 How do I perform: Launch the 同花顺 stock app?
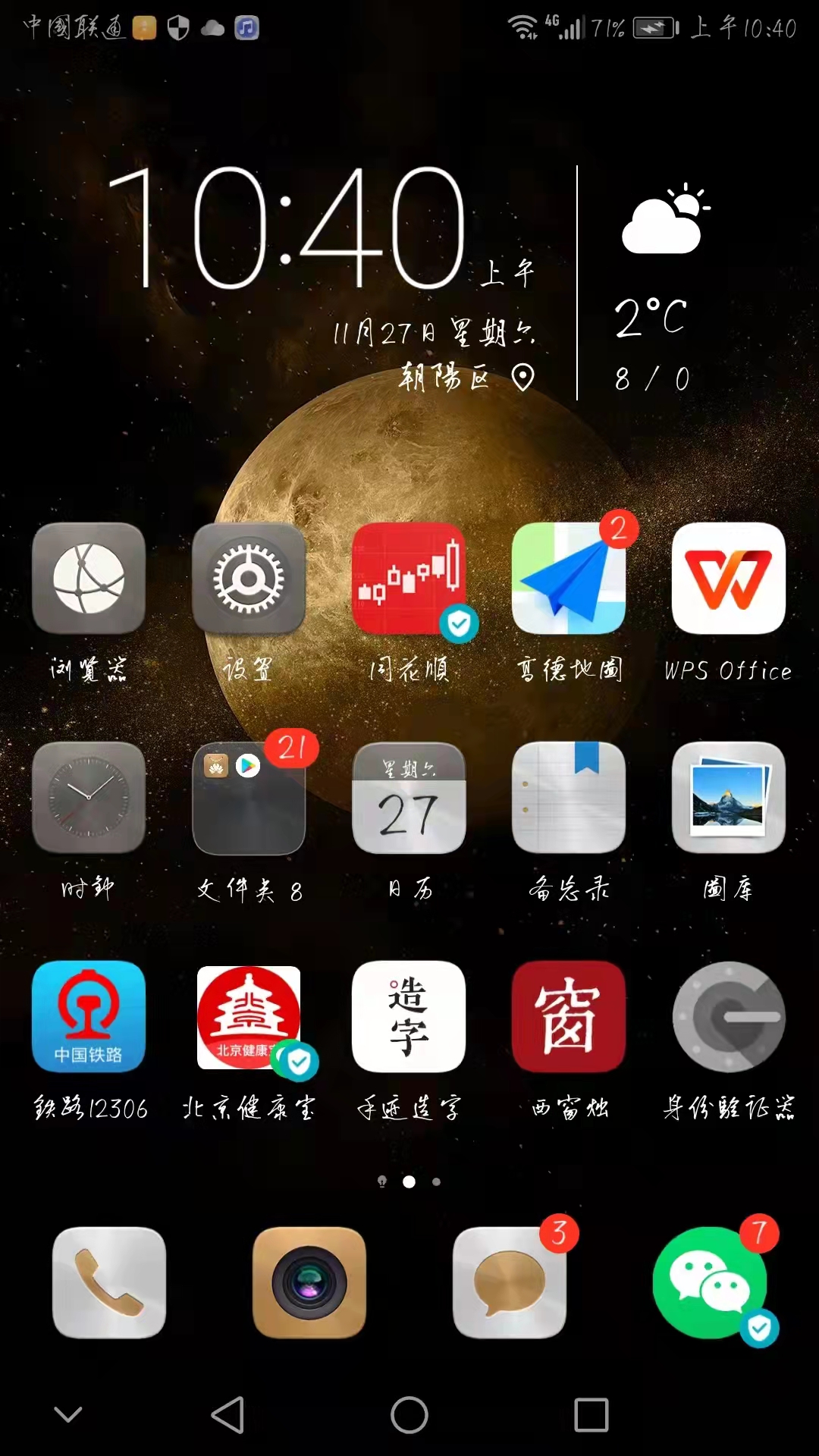[x=409, y=579]
